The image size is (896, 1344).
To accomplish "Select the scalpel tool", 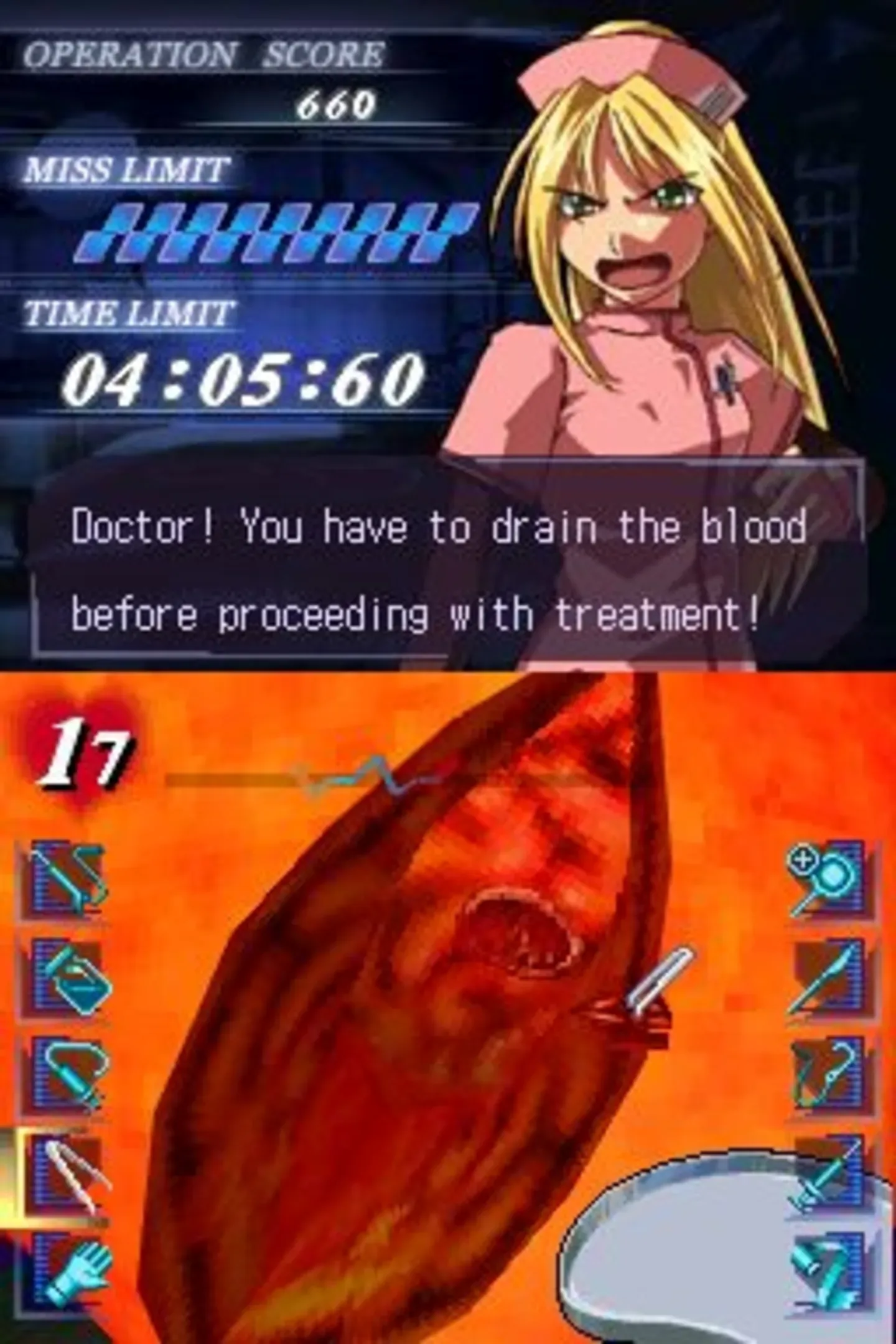I will coord(828,977).
